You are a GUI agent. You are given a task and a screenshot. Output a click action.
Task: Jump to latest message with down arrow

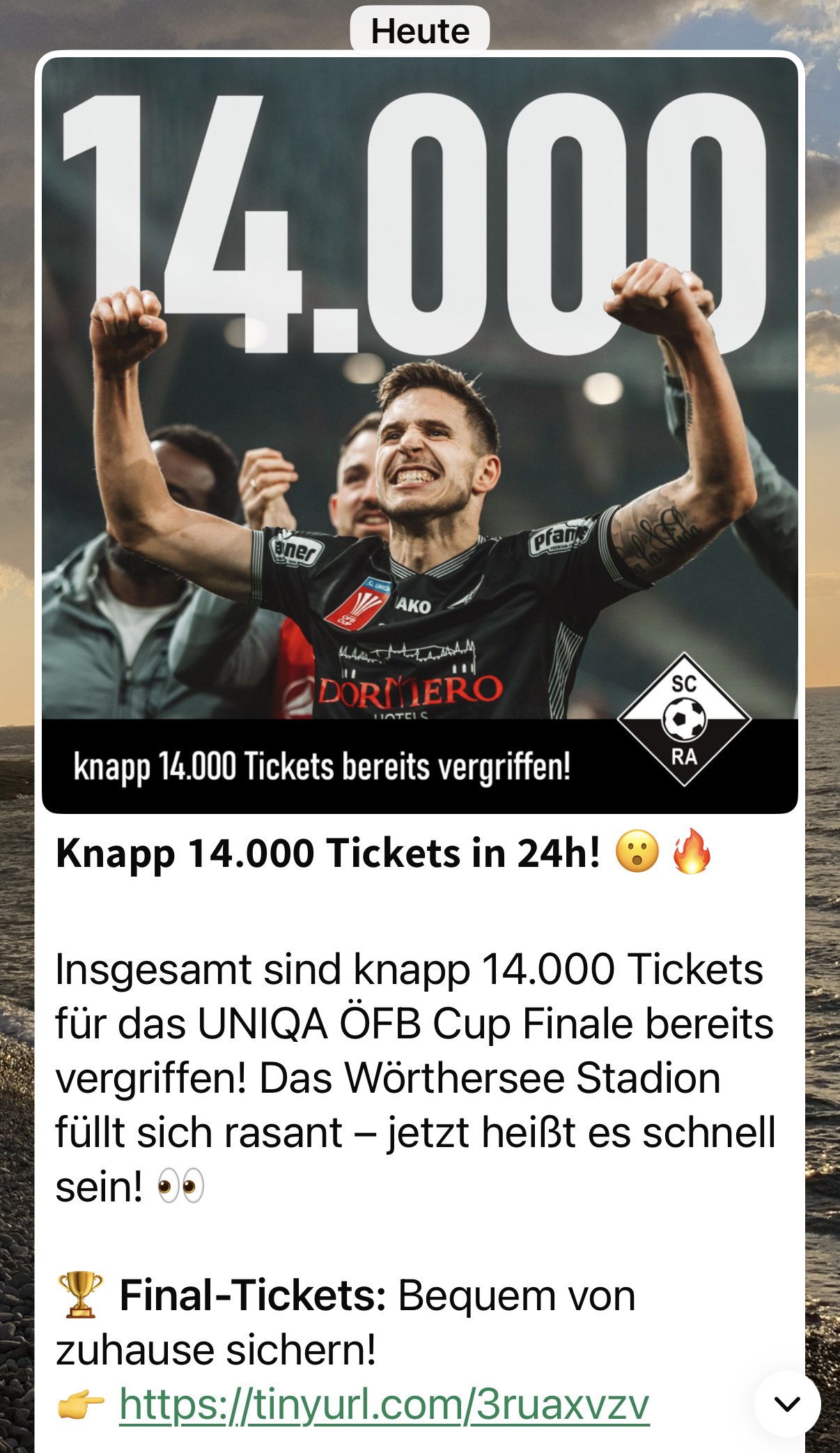[x=787, y=1404]
